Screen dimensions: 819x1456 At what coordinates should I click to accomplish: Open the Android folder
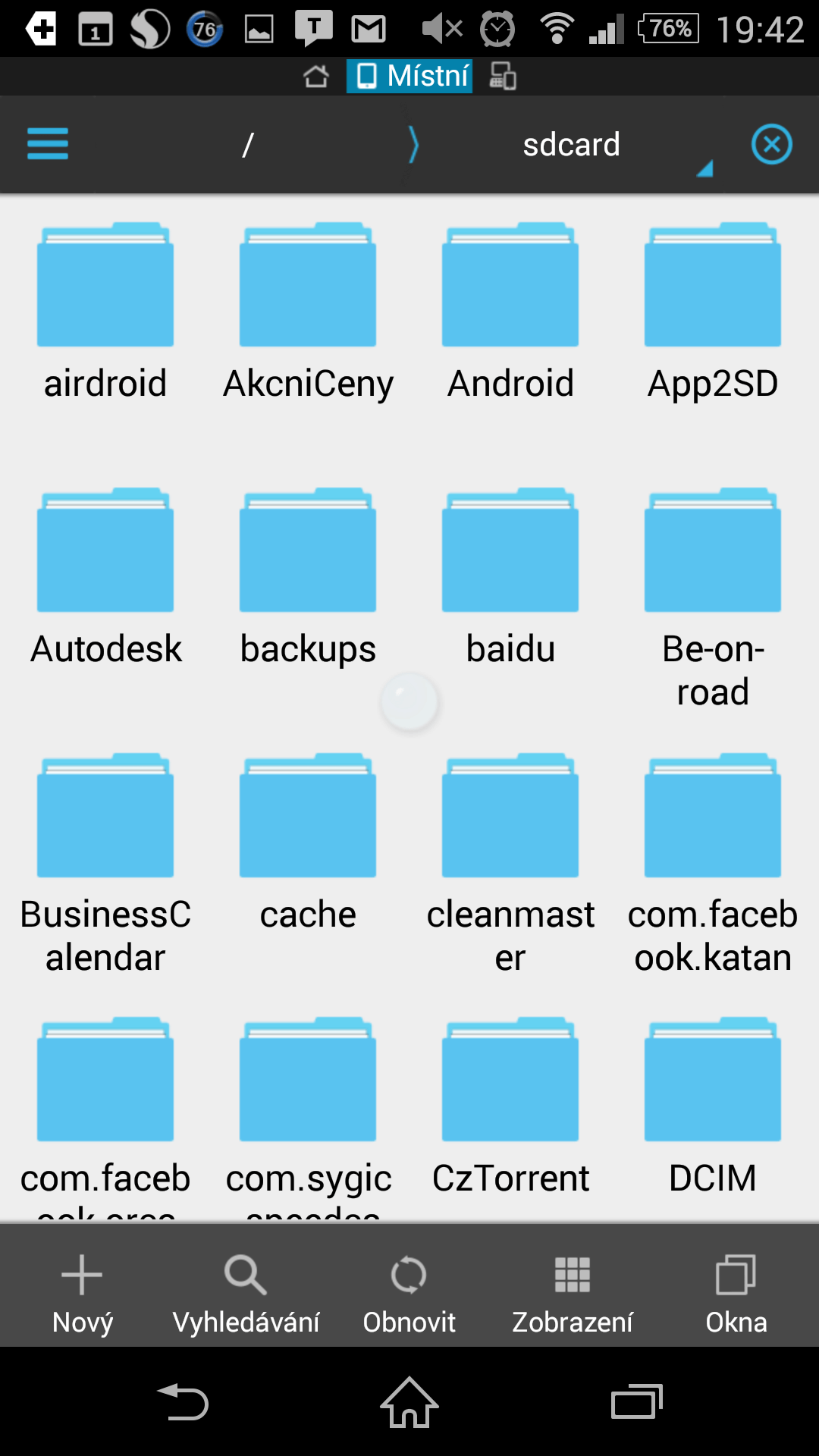pos(510,311)
